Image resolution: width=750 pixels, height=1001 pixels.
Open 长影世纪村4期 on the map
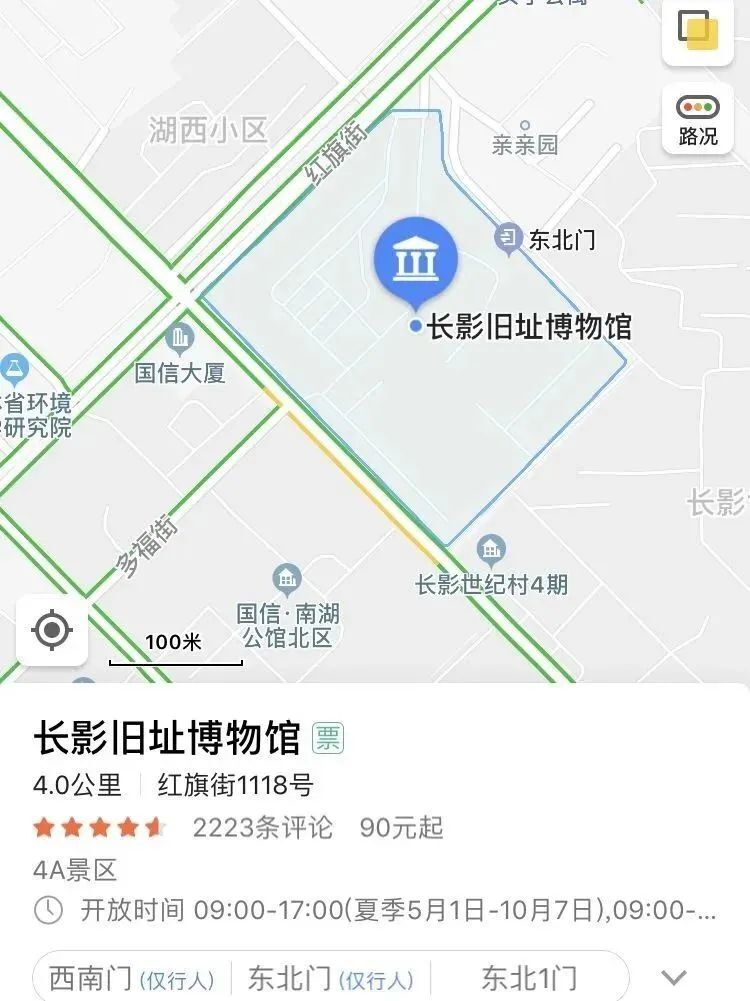490,550
